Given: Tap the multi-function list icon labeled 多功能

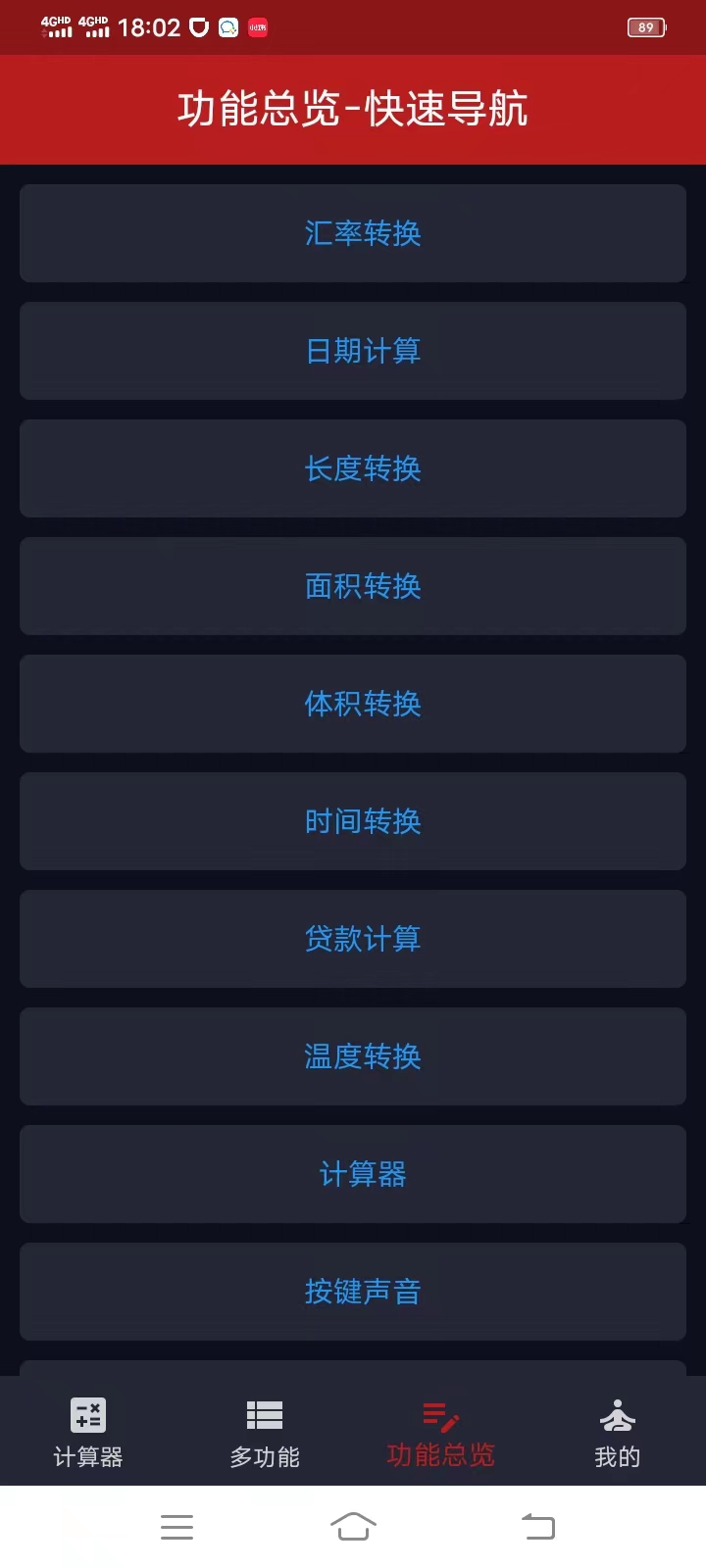Looking at the screenshot, I should tap(264, 1414).
